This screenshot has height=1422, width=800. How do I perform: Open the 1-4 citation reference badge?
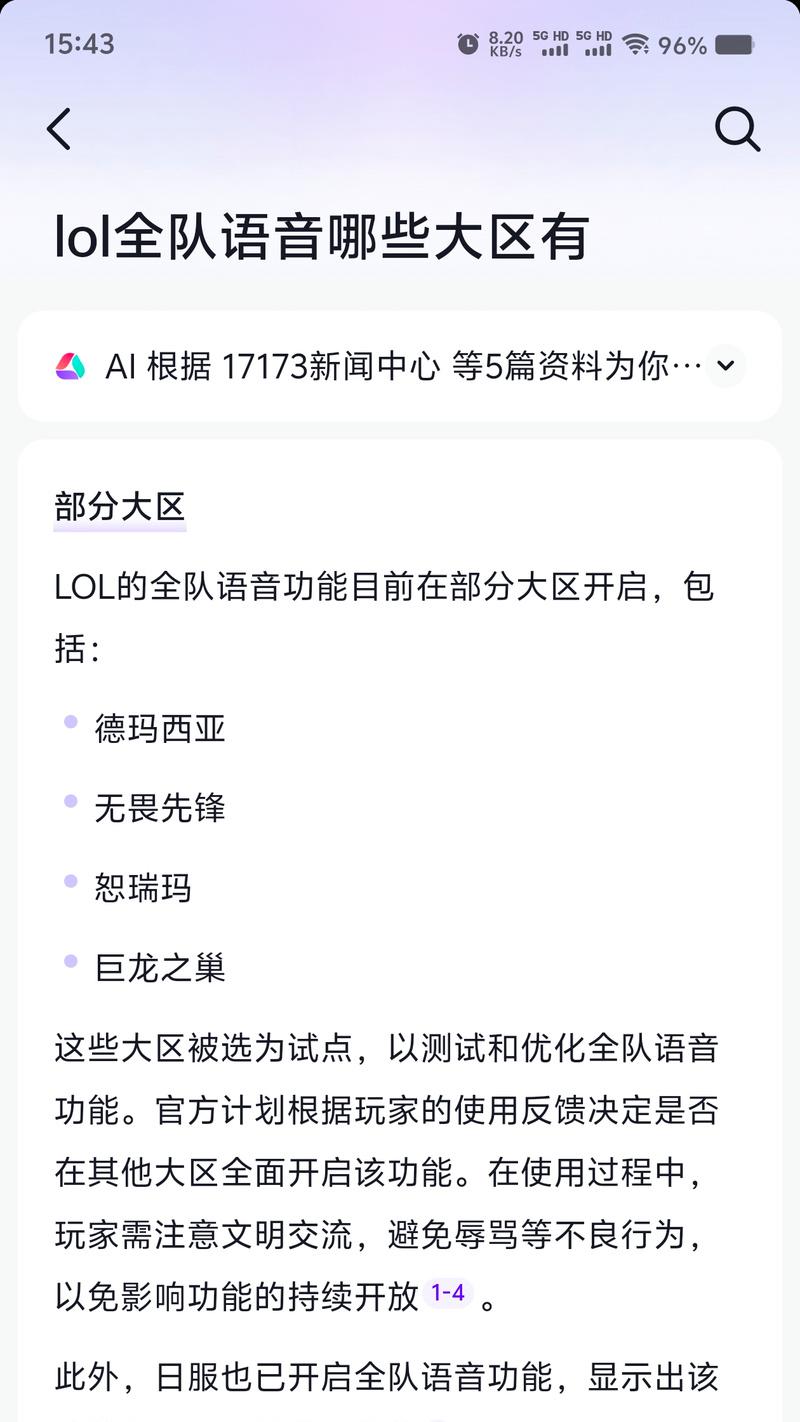[447, 1293]
